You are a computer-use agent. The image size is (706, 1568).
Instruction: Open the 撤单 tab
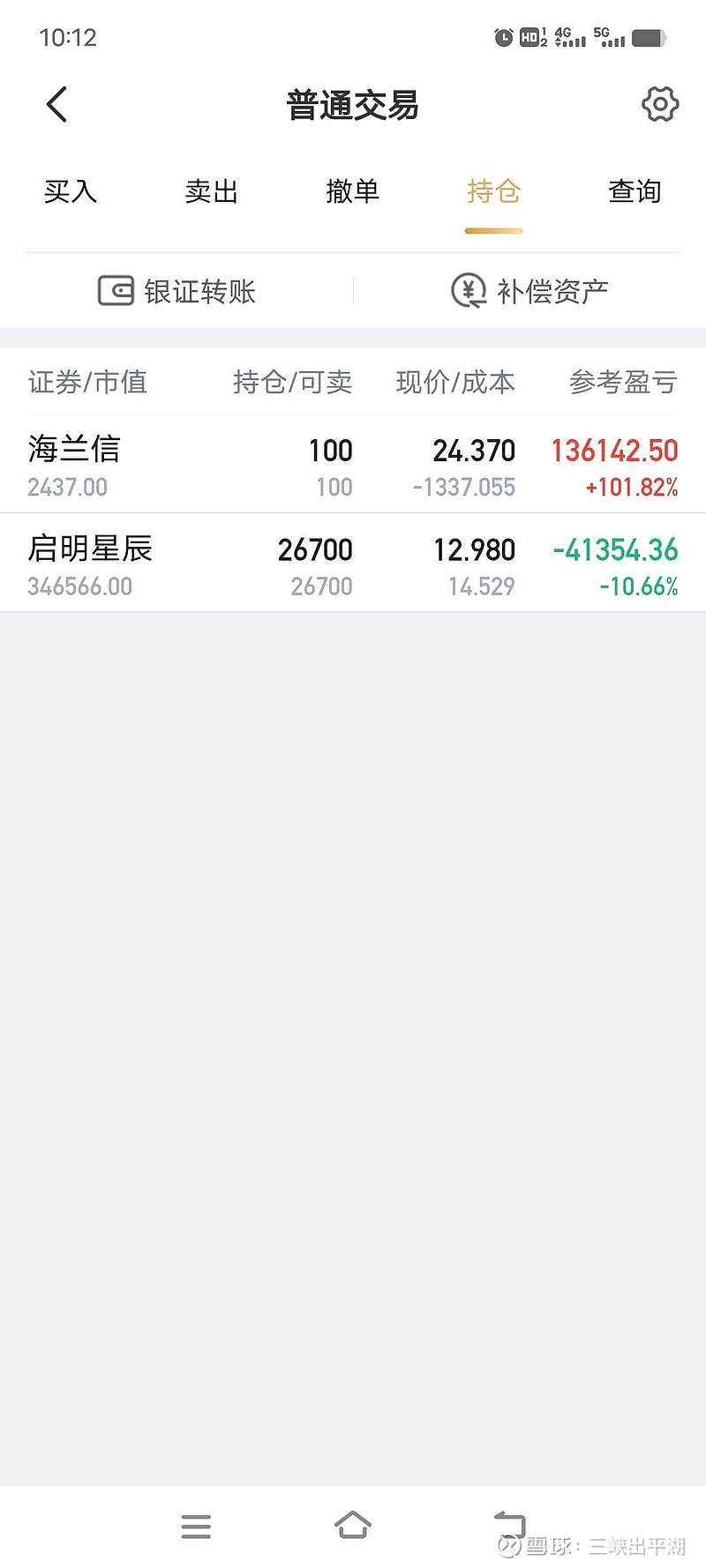[352, 191]
